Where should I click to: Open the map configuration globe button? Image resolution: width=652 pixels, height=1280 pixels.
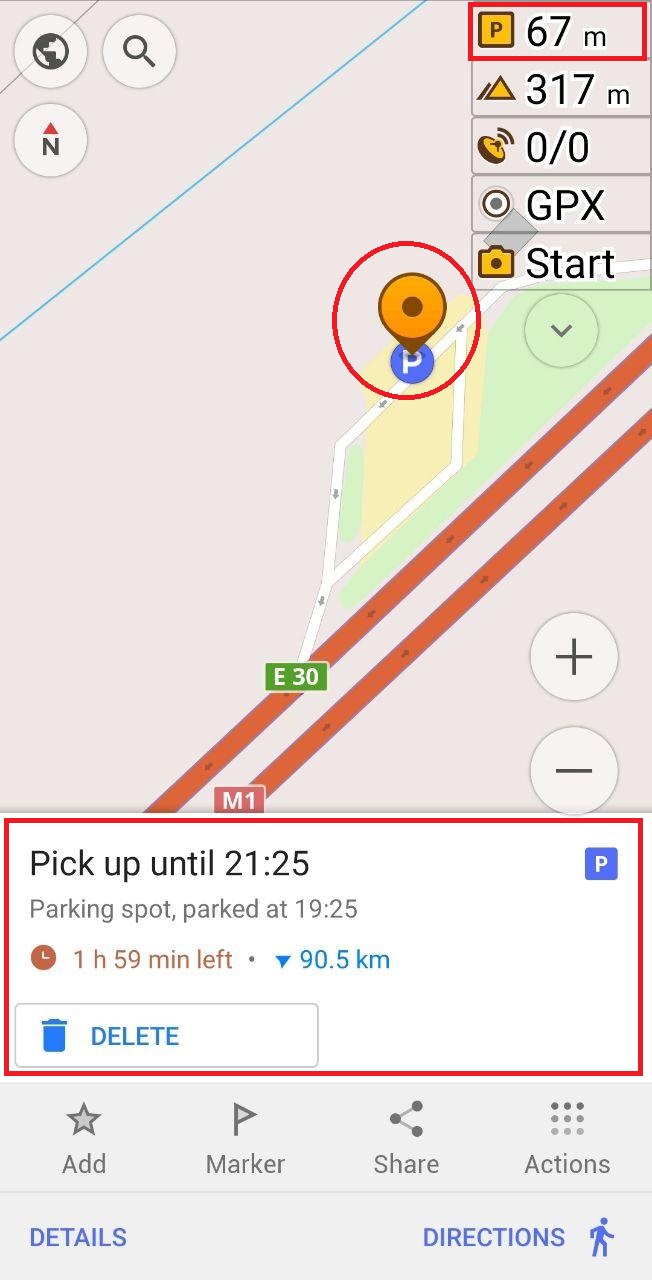click(50, 51)
